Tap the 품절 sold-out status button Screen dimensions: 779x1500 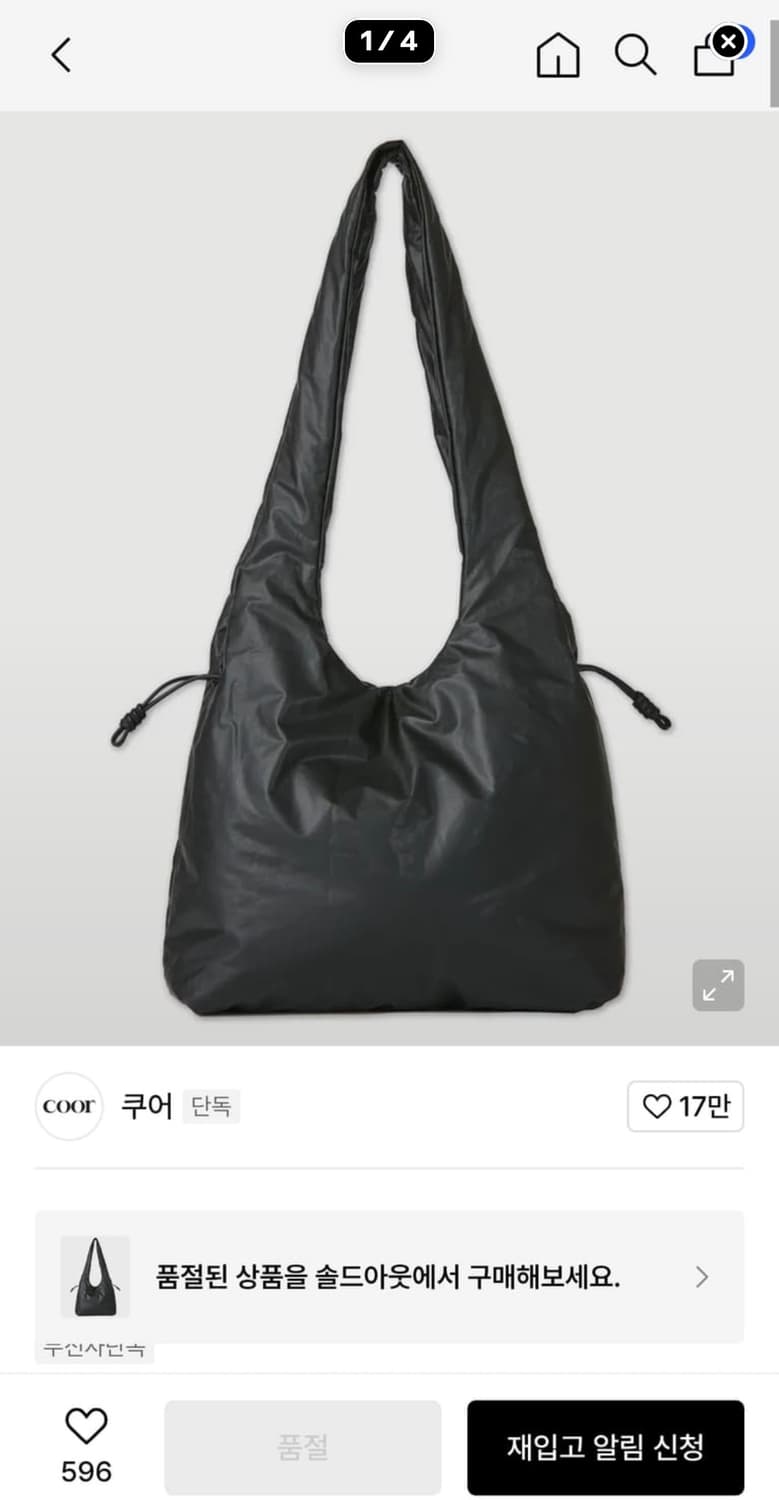point(301,1446)
